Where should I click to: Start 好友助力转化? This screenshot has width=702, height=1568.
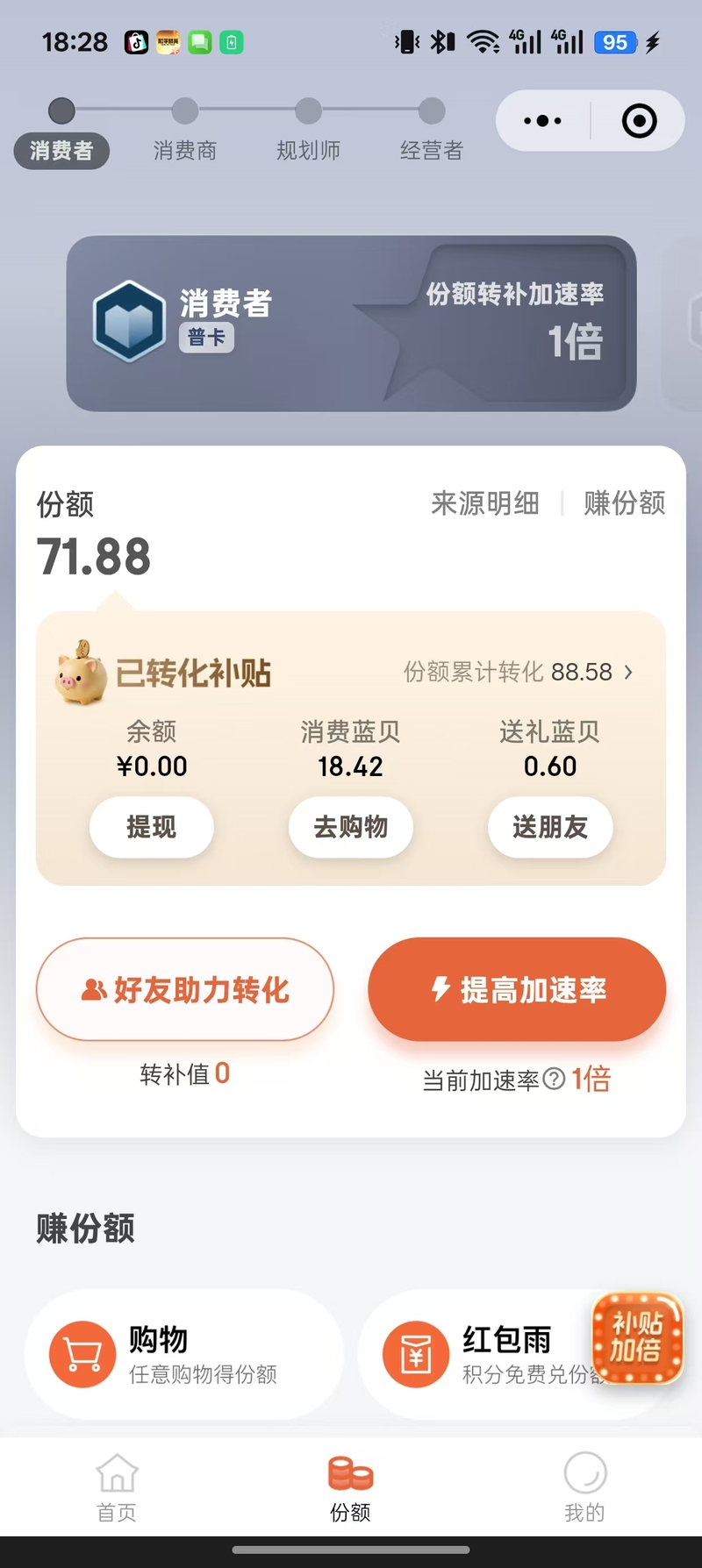184,989
